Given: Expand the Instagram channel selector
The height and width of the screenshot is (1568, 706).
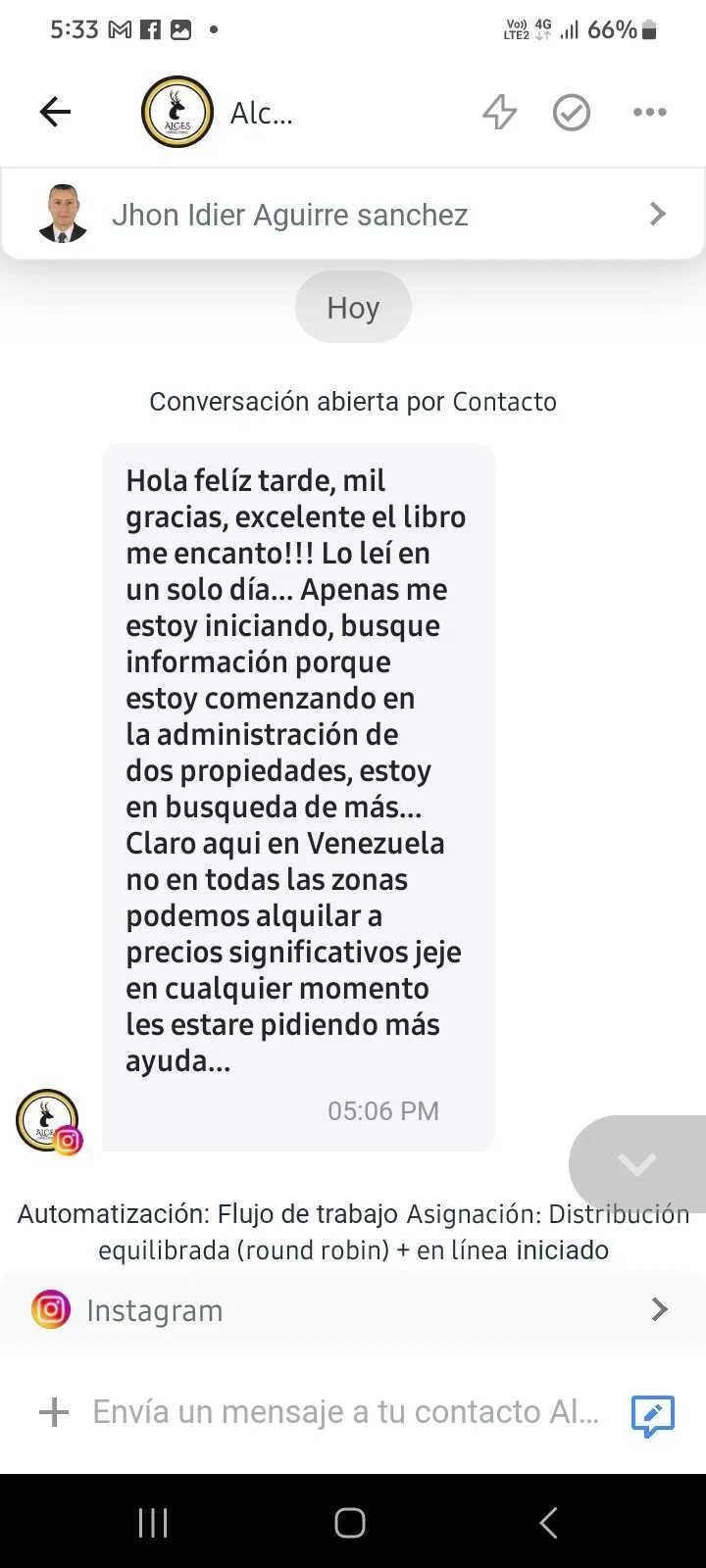Looking at the screenshot, I should point(353,1310).
